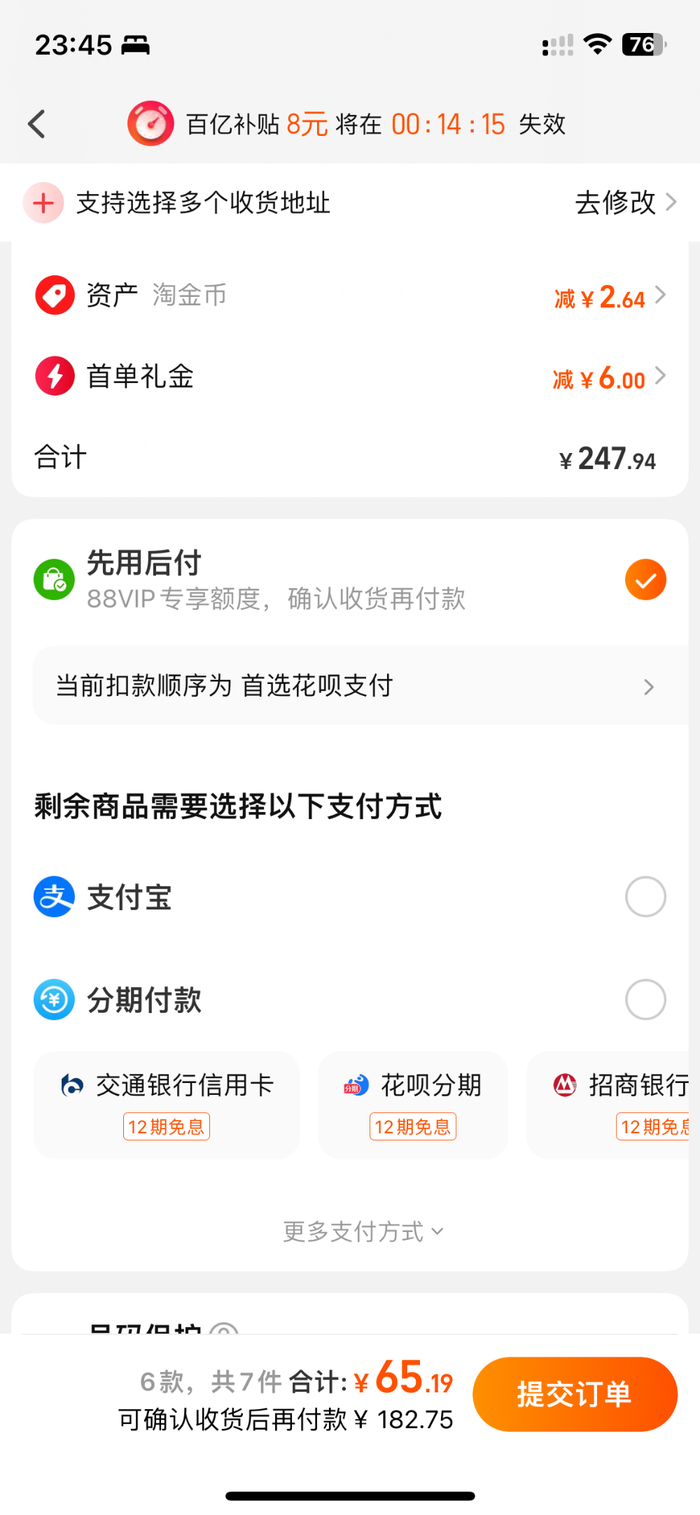Open the 首单礼金 discount row

(350, 377)
